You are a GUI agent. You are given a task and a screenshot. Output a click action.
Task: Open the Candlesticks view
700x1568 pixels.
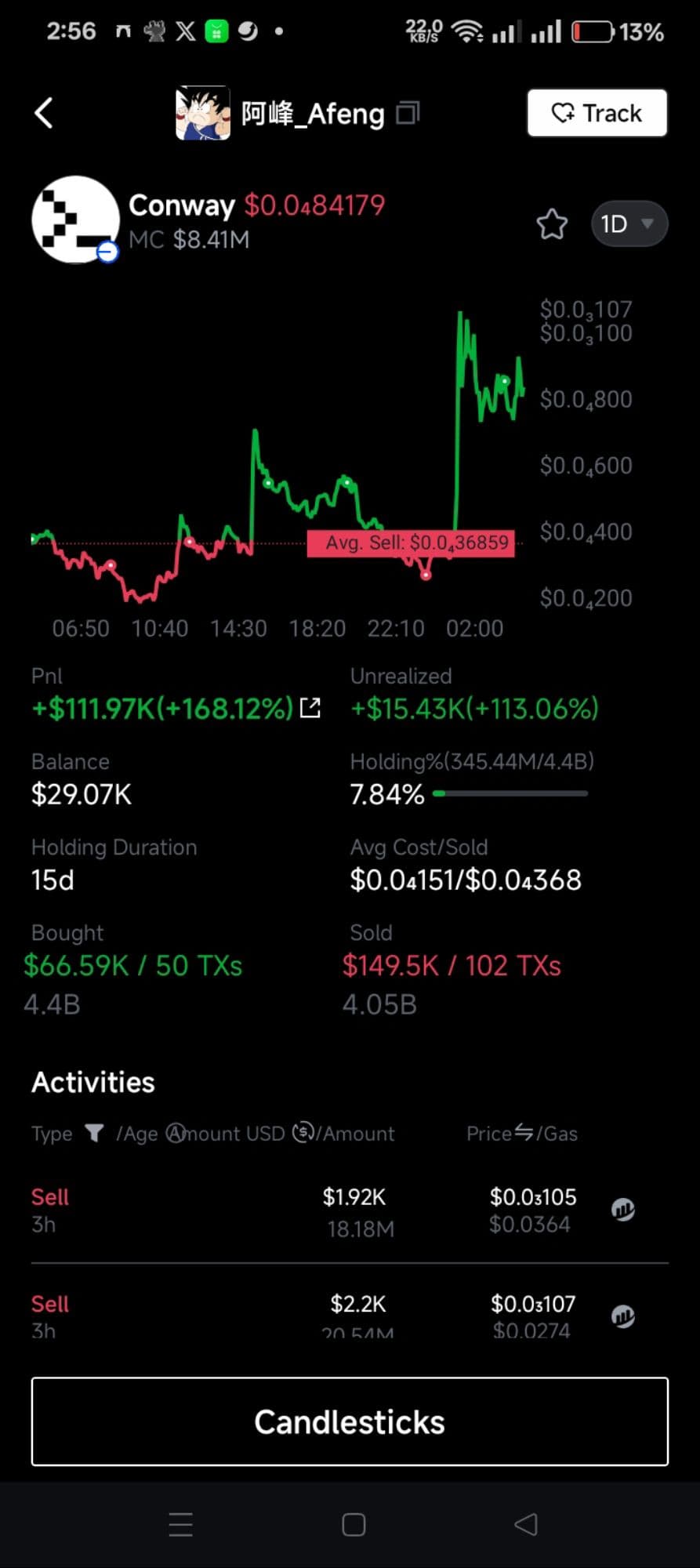350,1421
